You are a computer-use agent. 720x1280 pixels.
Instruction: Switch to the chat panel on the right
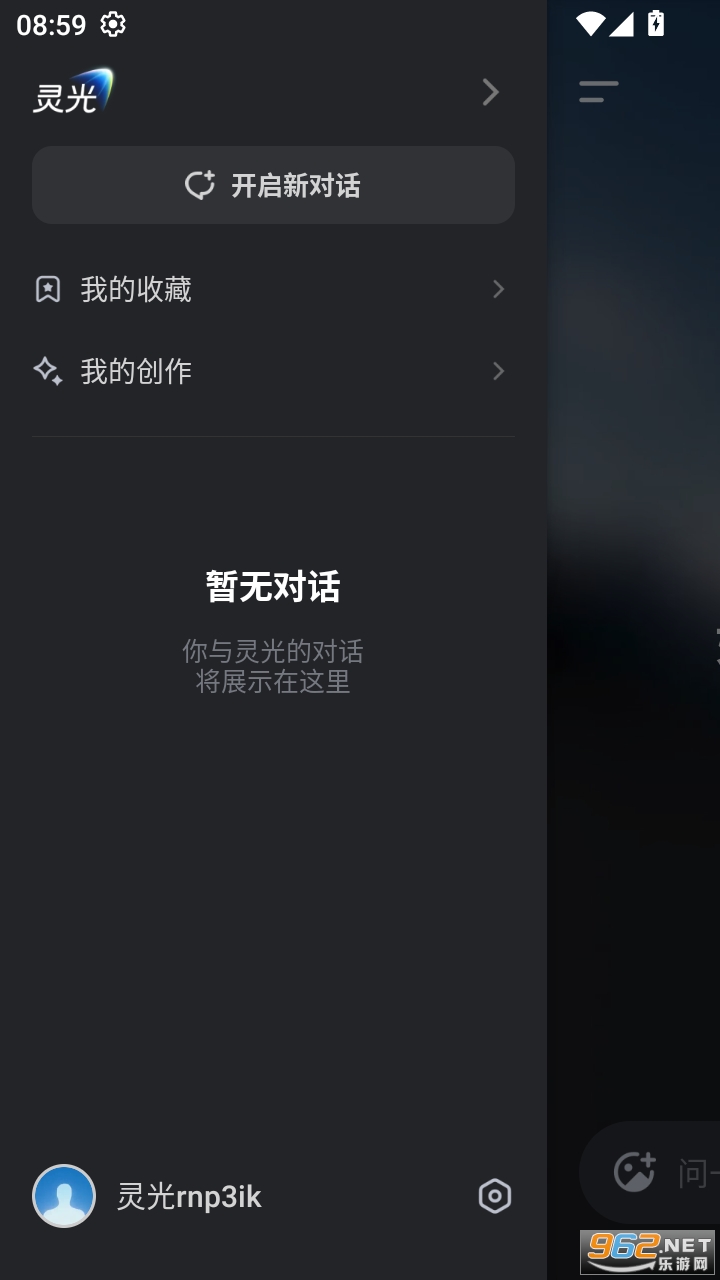pos(635,640)
